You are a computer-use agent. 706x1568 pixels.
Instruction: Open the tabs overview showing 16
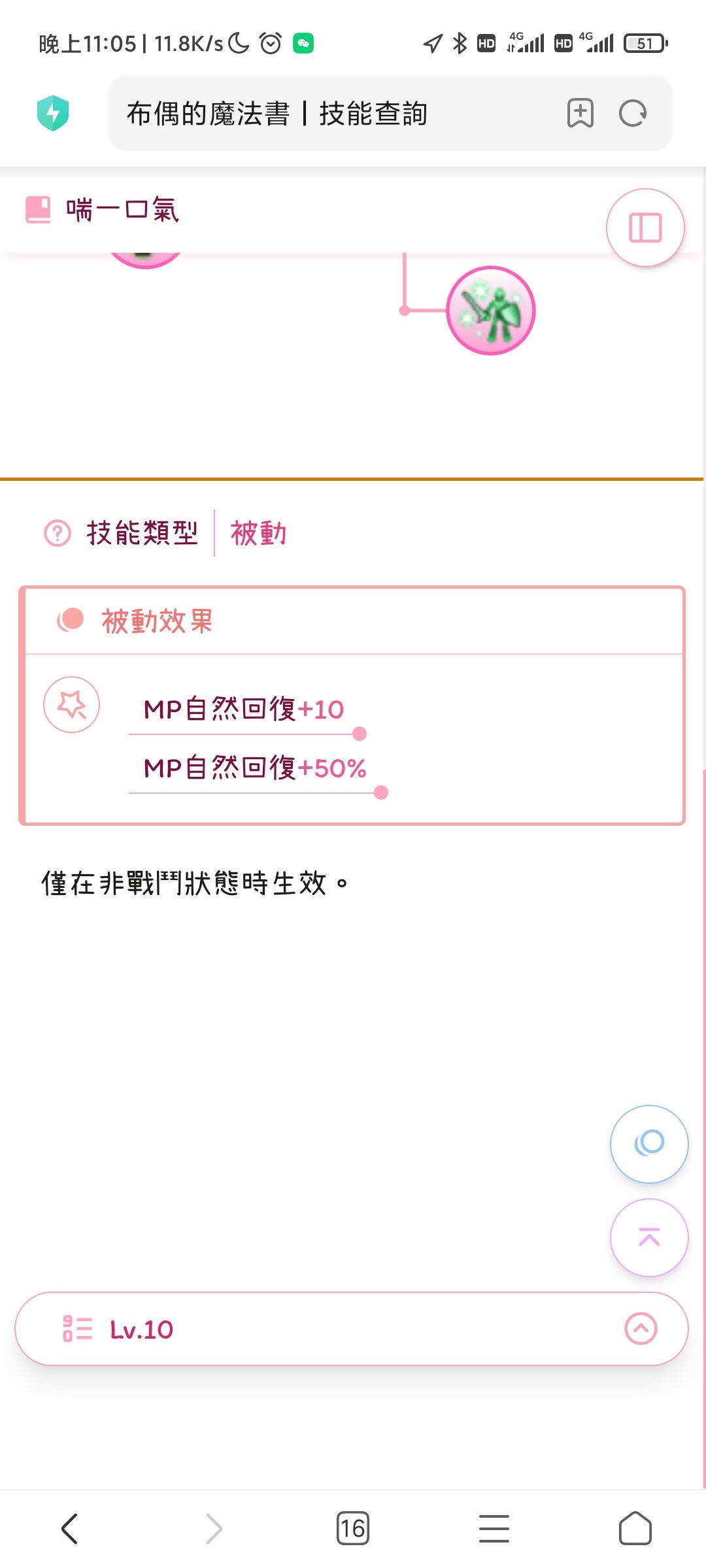coord(353,1528)
